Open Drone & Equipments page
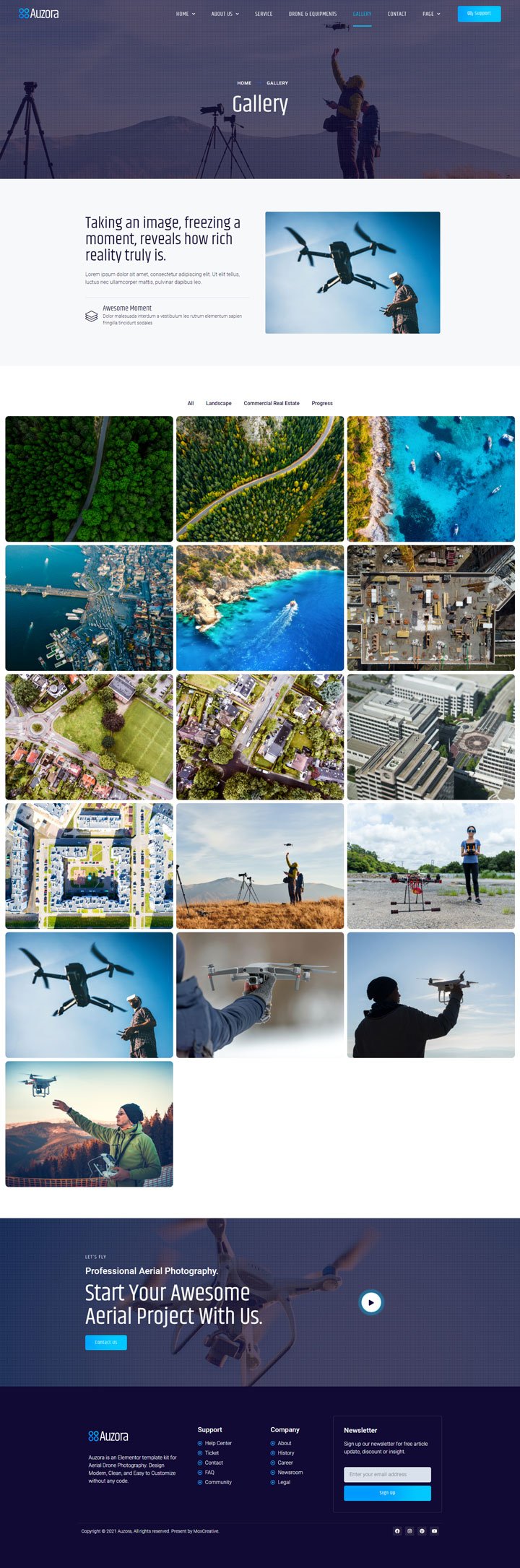 (312, 14)
